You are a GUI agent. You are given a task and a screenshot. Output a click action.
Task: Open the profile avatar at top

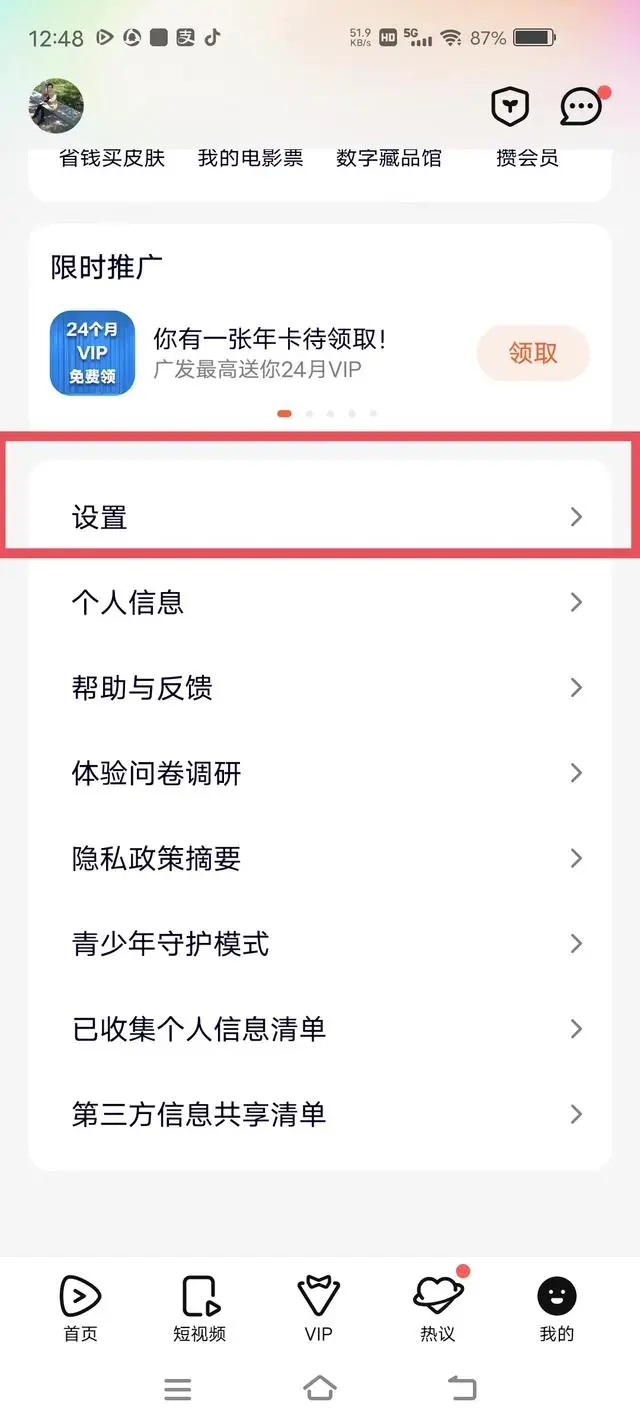pyautogui.click(x=56, y=106)
